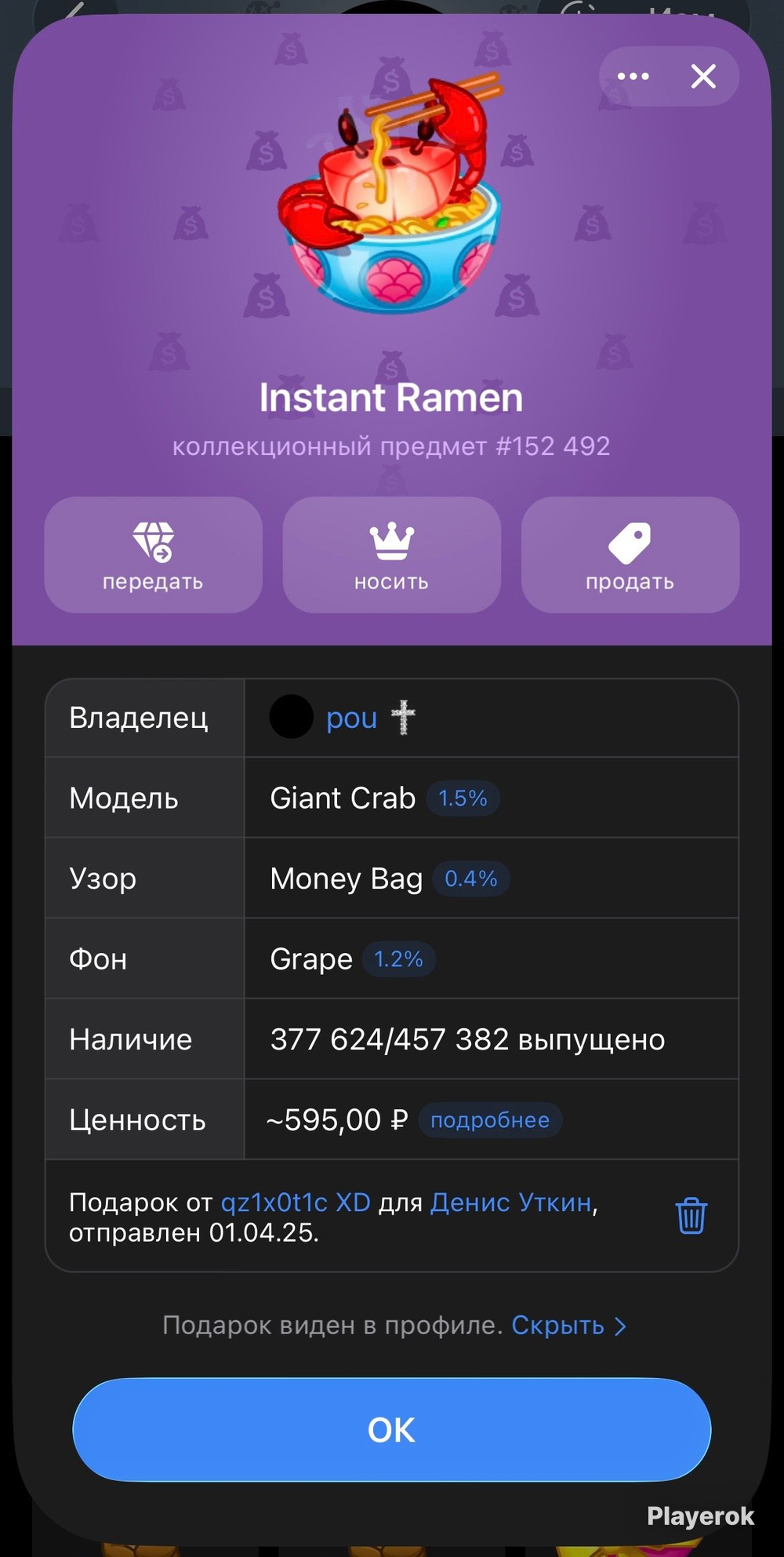
Task: Open owner profile pou
Action: (351, 718)
